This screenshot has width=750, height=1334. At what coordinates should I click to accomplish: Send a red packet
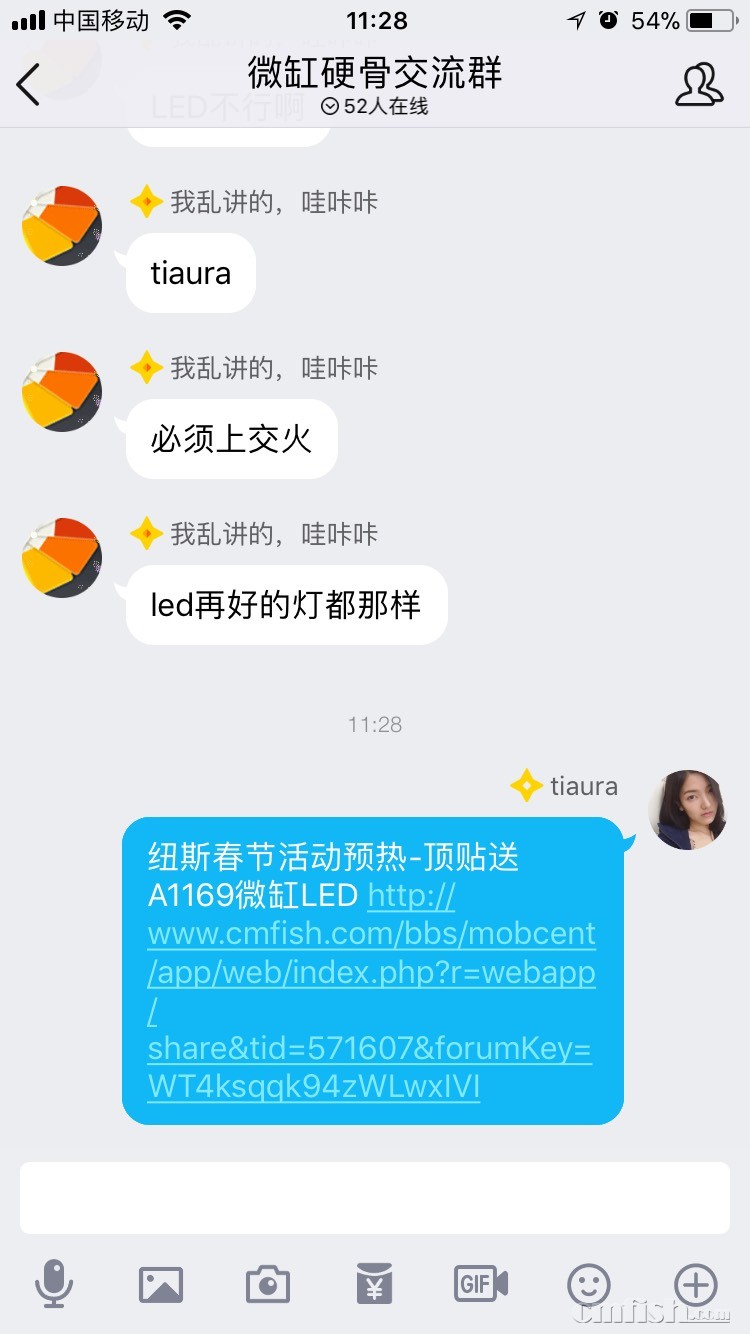click(374, 1283)
